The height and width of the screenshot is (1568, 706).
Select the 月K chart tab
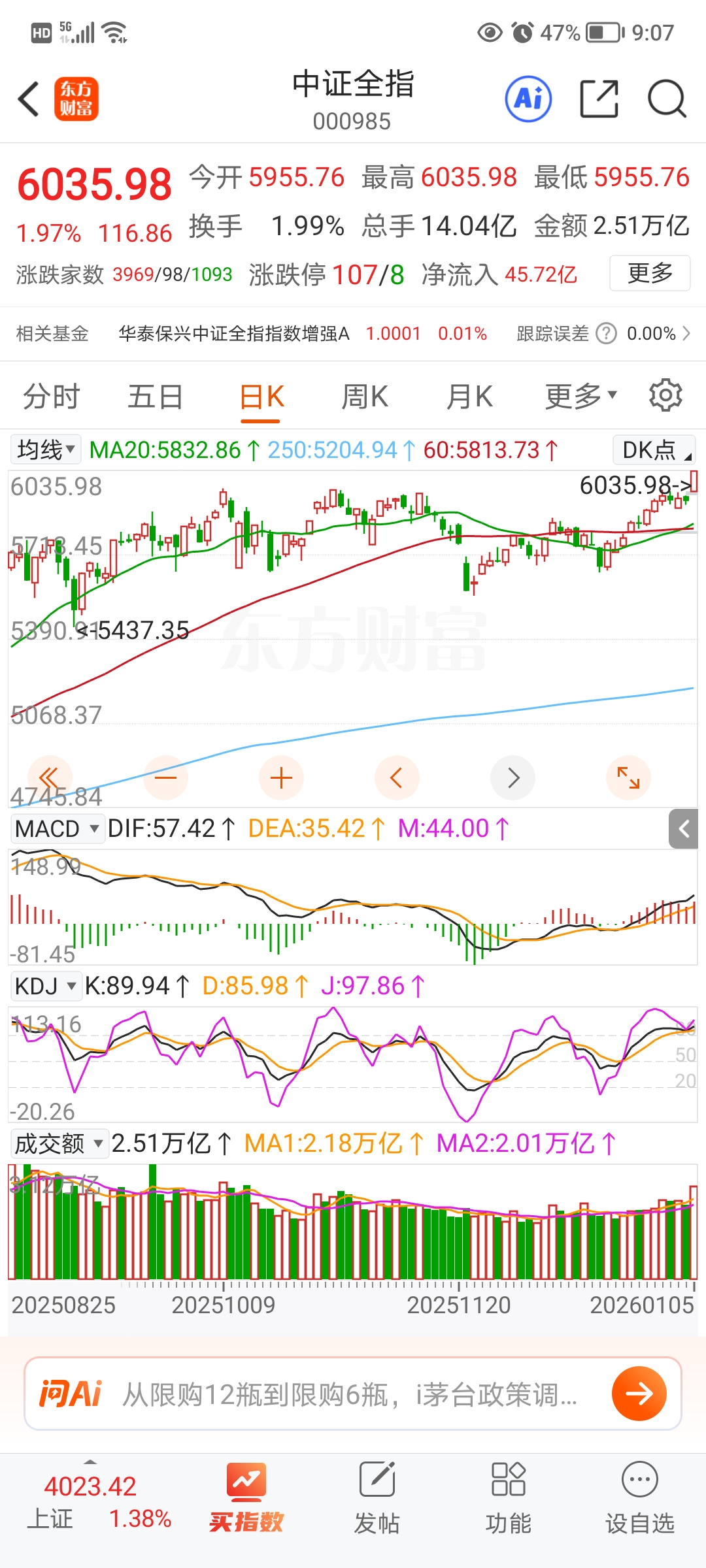coord(469,397)
